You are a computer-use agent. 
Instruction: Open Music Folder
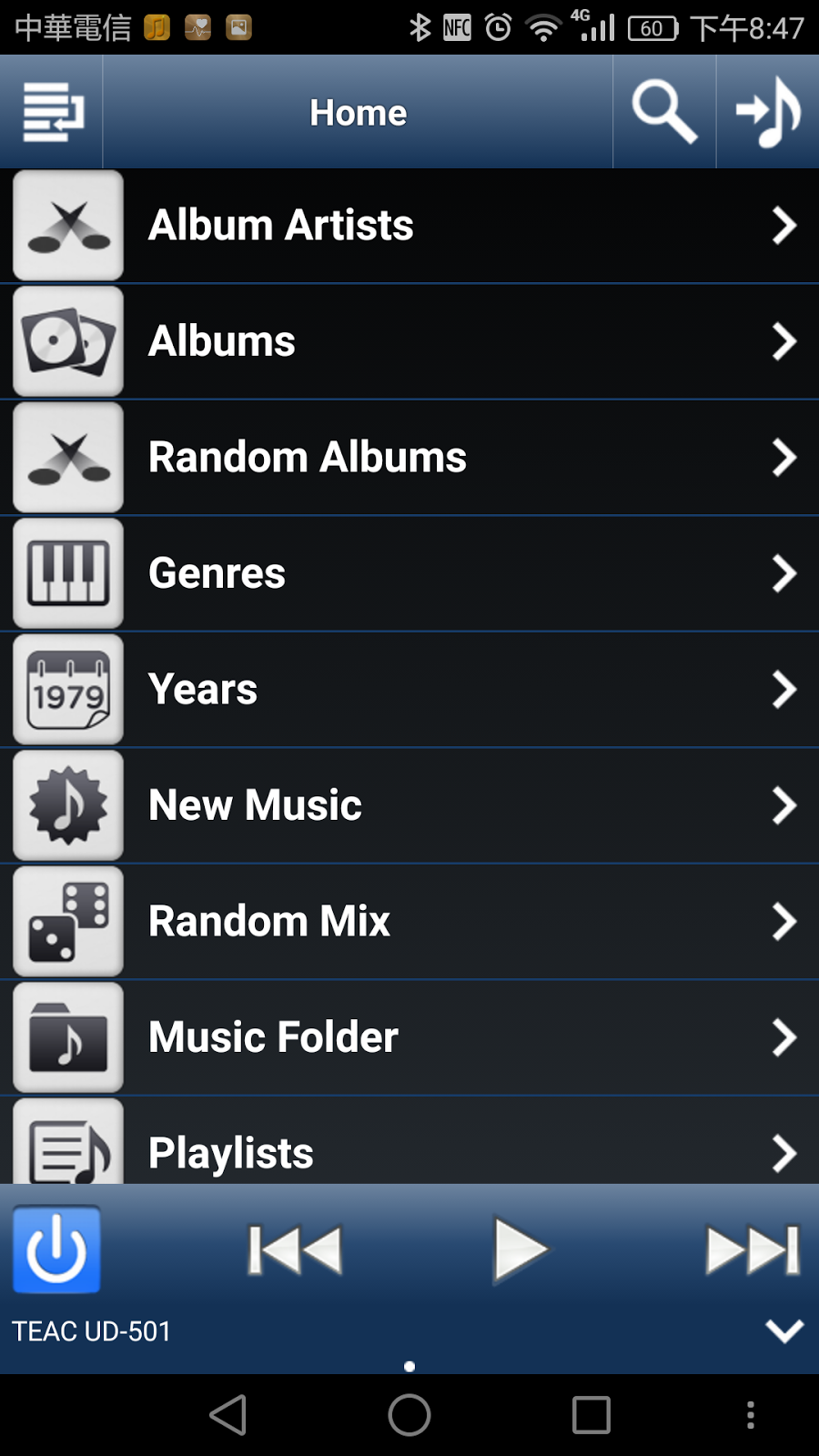409,1037
